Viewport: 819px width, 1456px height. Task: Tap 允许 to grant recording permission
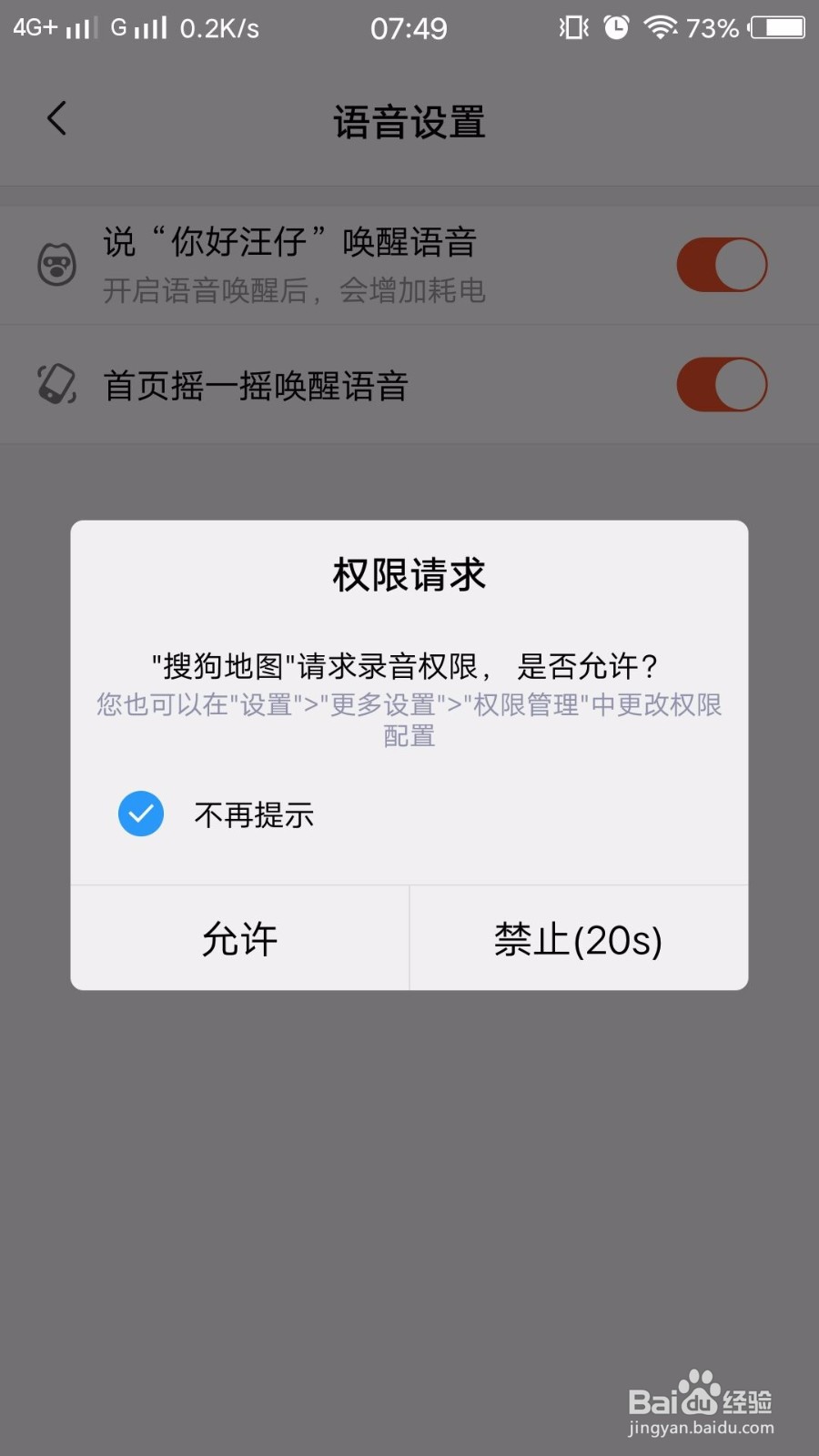coord(239,938)
